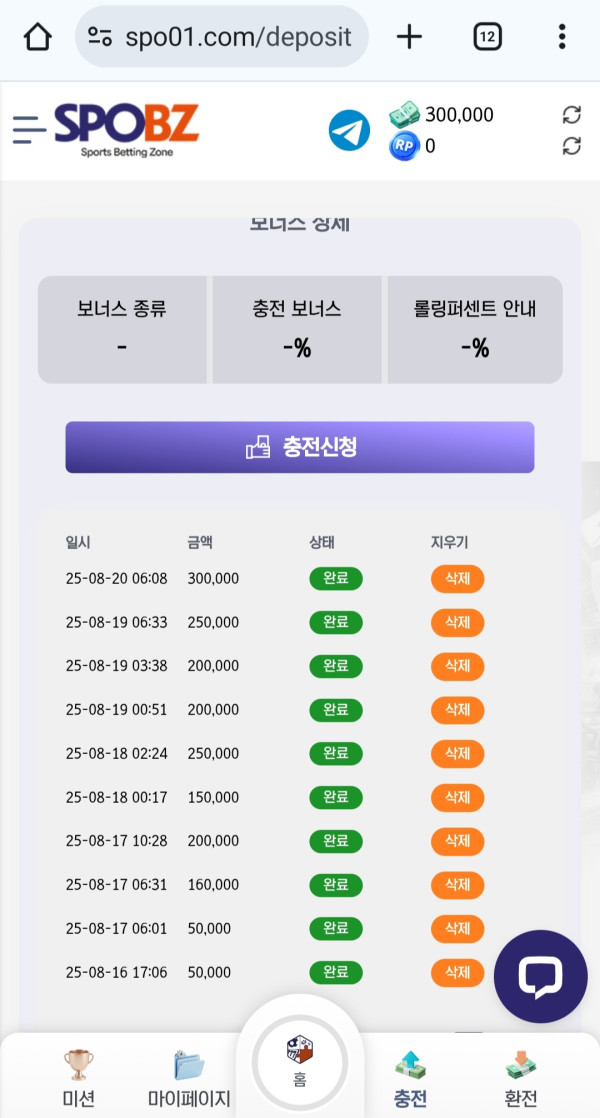The width and height of the screenshot is (600, 1118).
Task: Remove the 25-08-17 10:28 deposit record
Action: (457, 841)
